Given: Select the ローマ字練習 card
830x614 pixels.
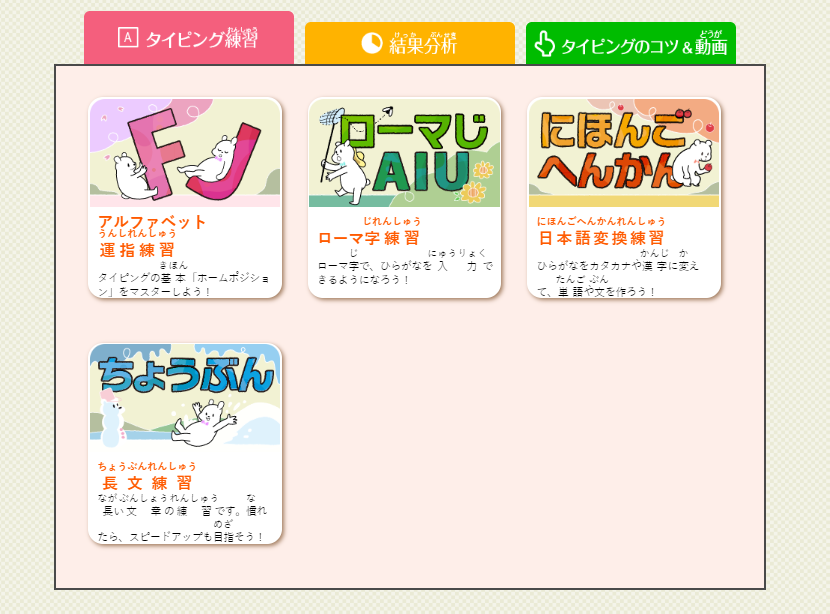Looking at the screenshot, I should [404, 198].
